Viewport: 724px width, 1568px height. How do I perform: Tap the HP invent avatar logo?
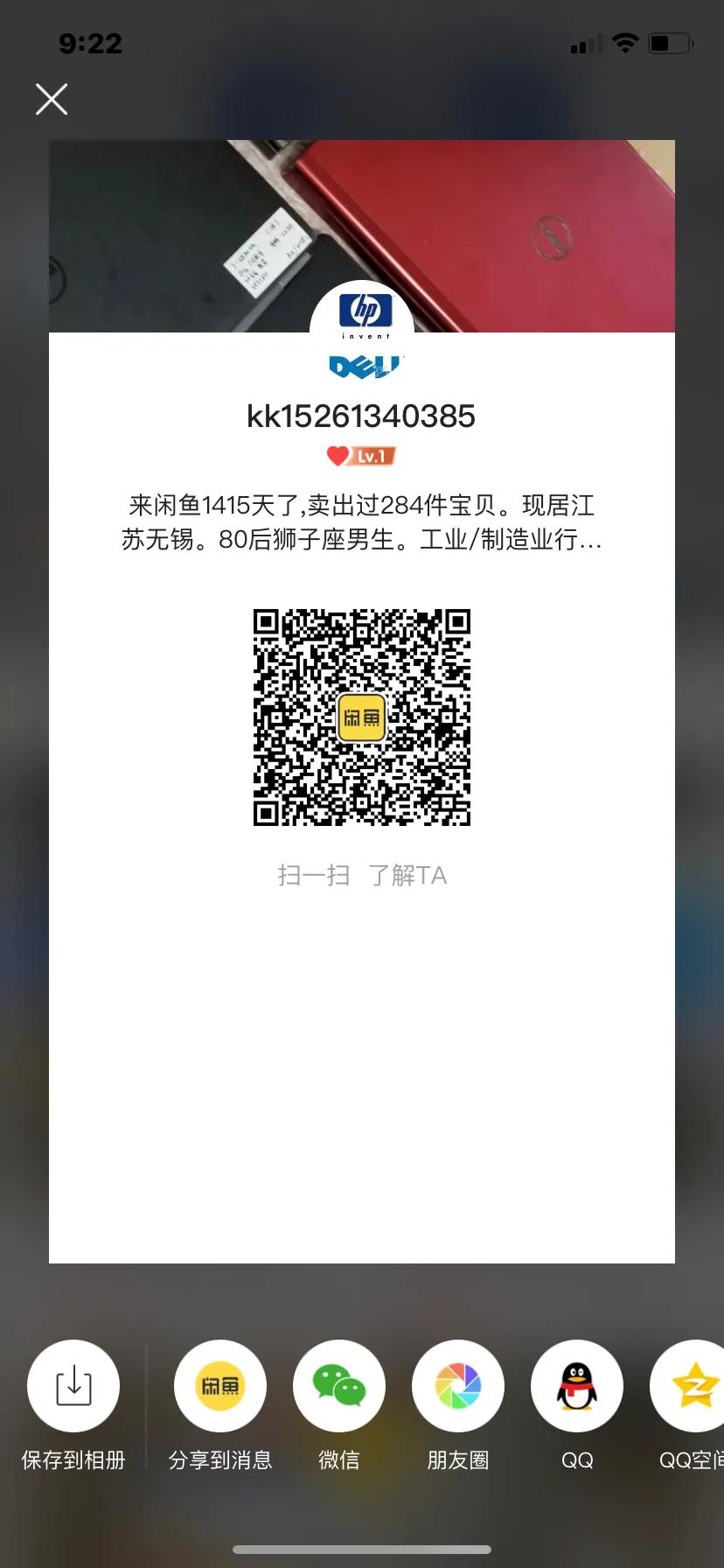click(361, 313)
